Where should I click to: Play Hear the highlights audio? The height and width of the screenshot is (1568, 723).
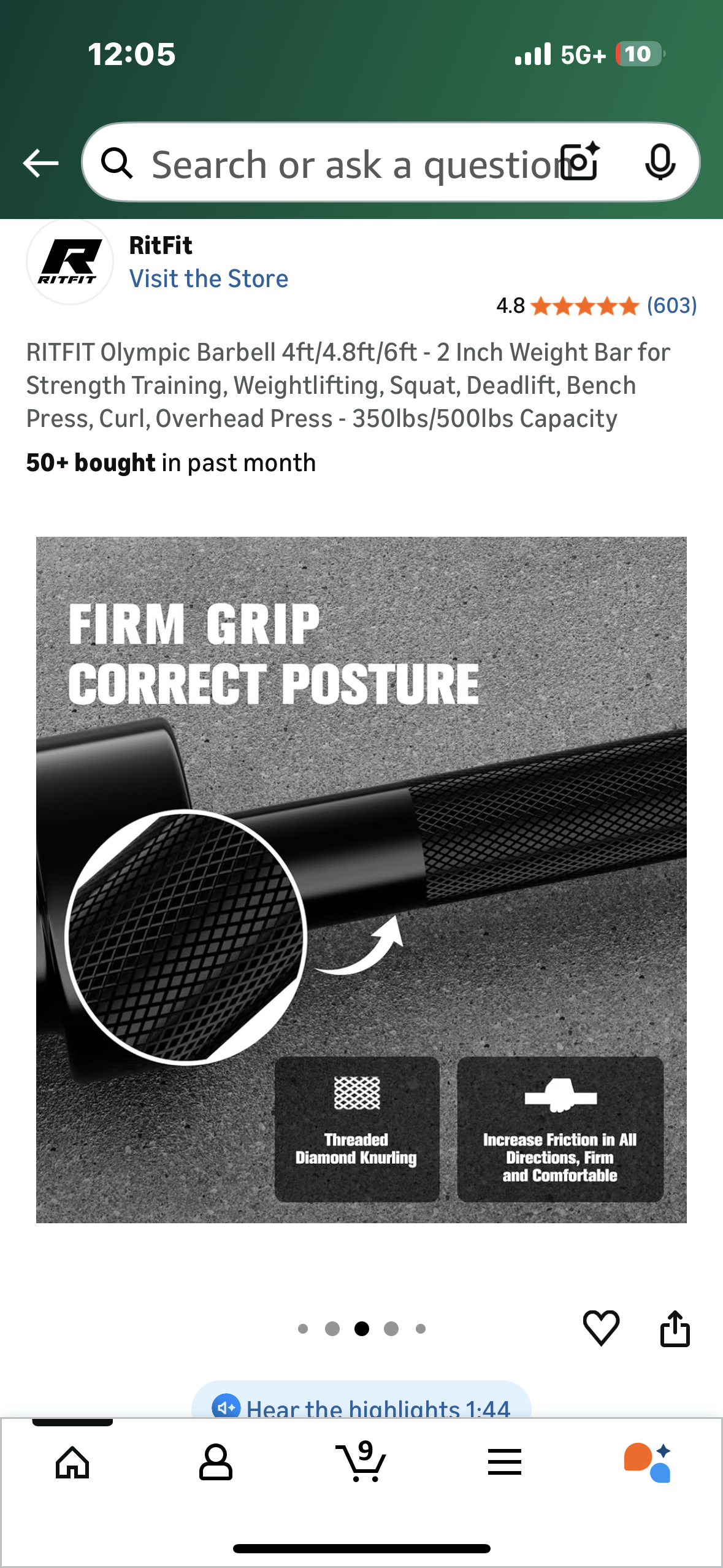(361, 1405)
